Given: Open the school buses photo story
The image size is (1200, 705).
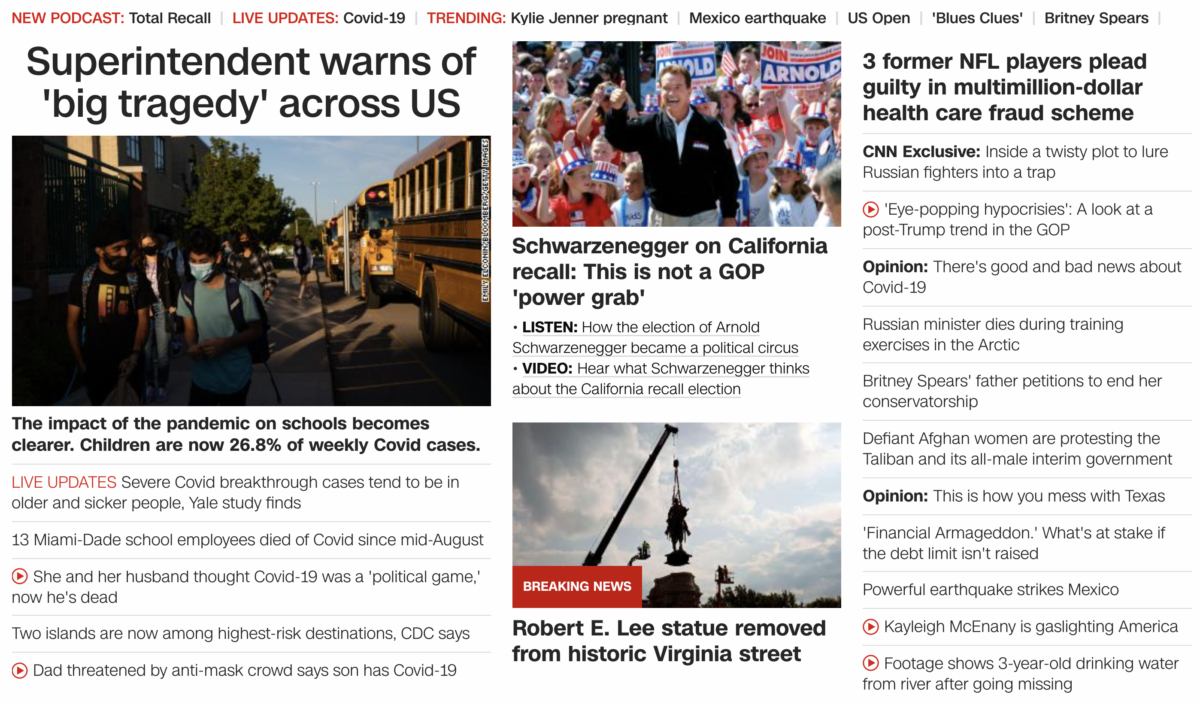Looking at the screenshot, I should click(251, 270).
